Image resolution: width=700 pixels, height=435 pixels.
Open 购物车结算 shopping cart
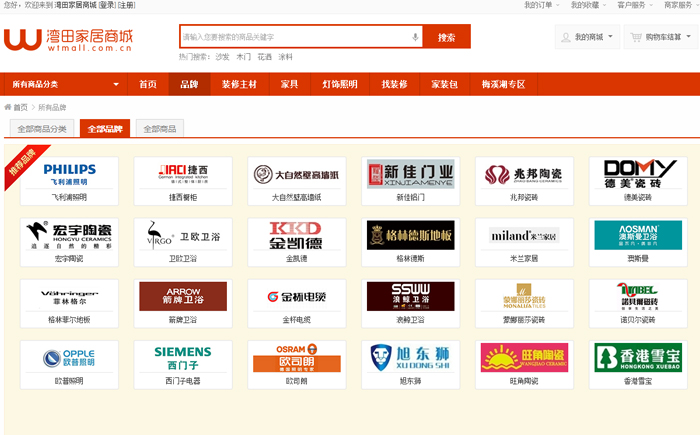[x=660, y=37]
